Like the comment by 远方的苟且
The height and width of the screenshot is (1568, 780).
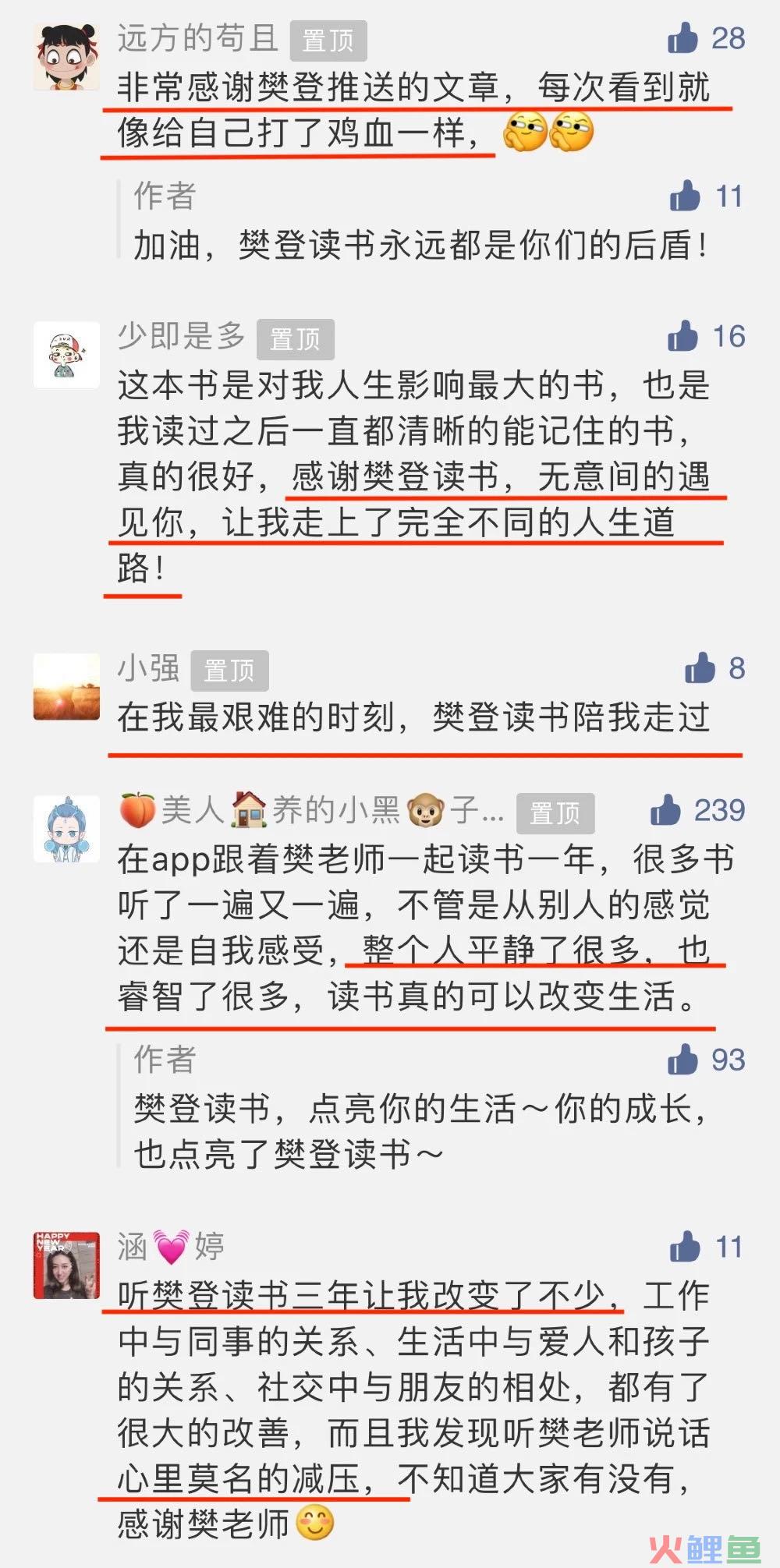tap(683, 38)
